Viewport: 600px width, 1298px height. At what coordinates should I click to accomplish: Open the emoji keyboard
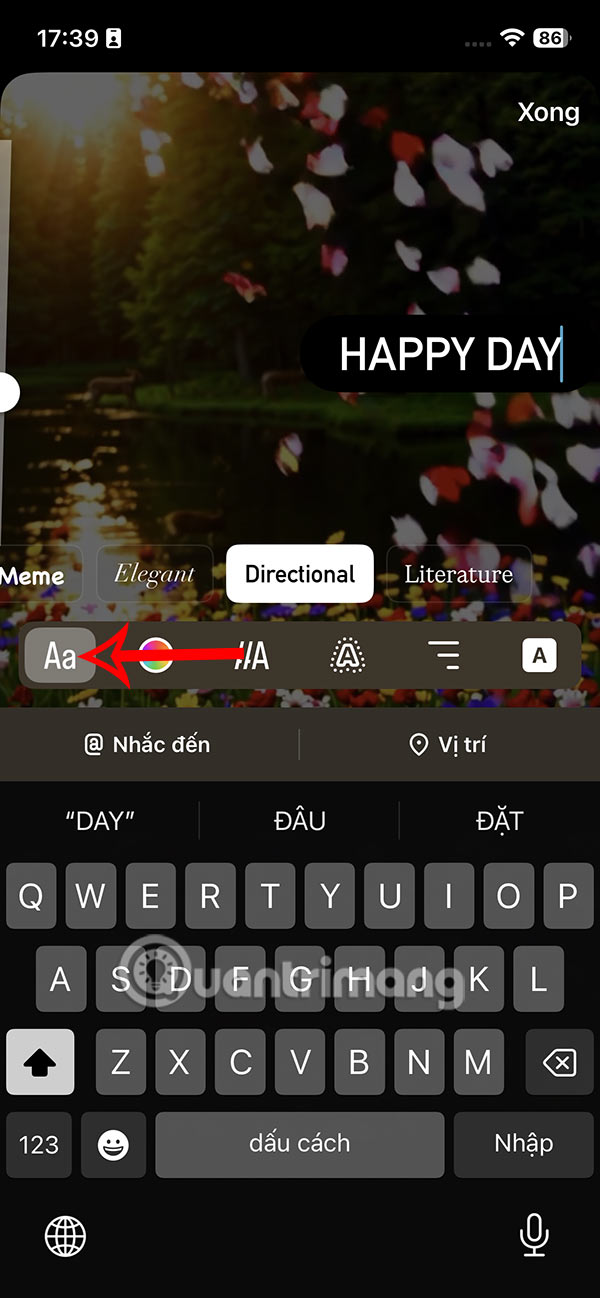[114, 1145]
